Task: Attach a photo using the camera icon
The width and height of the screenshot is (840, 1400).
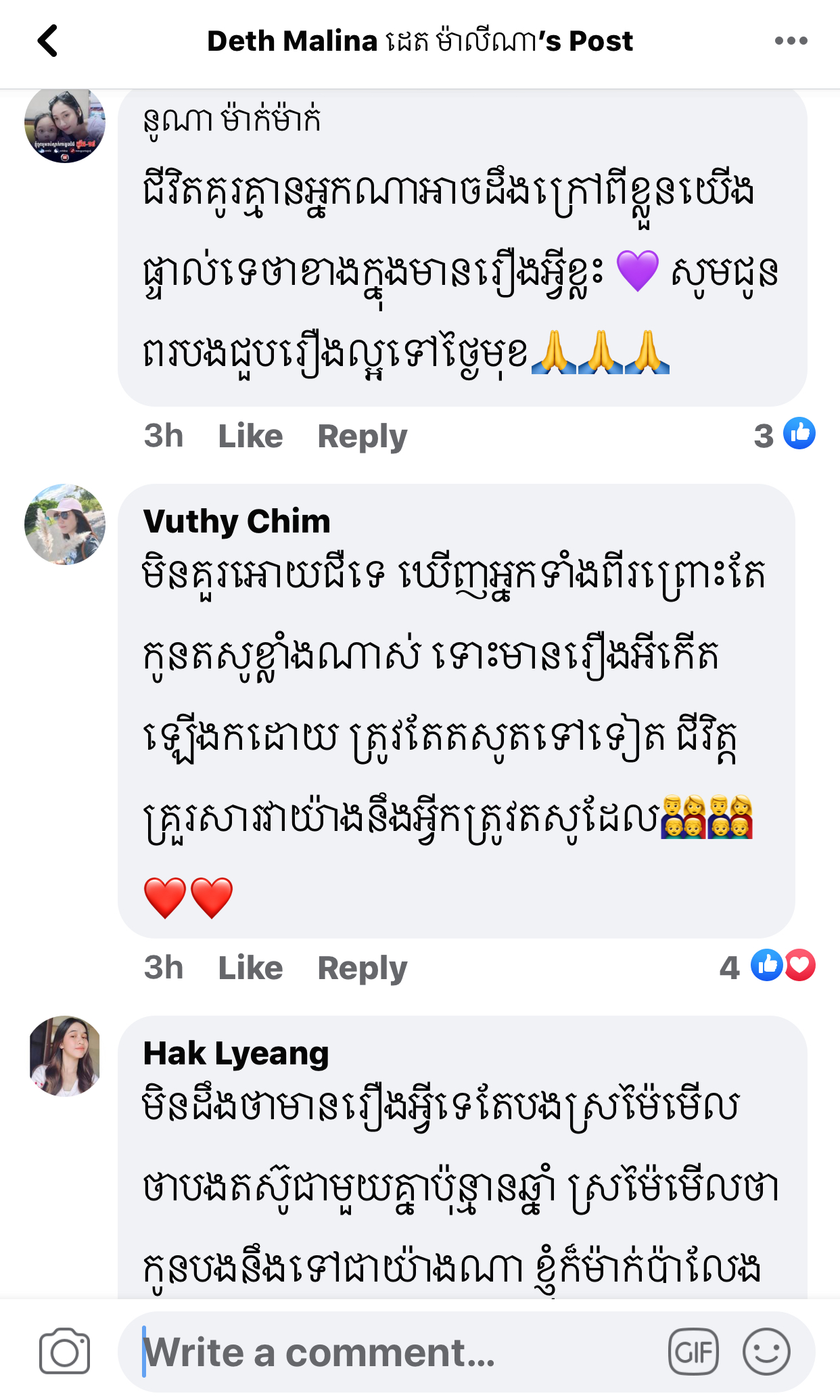Action: (64, 1353)
